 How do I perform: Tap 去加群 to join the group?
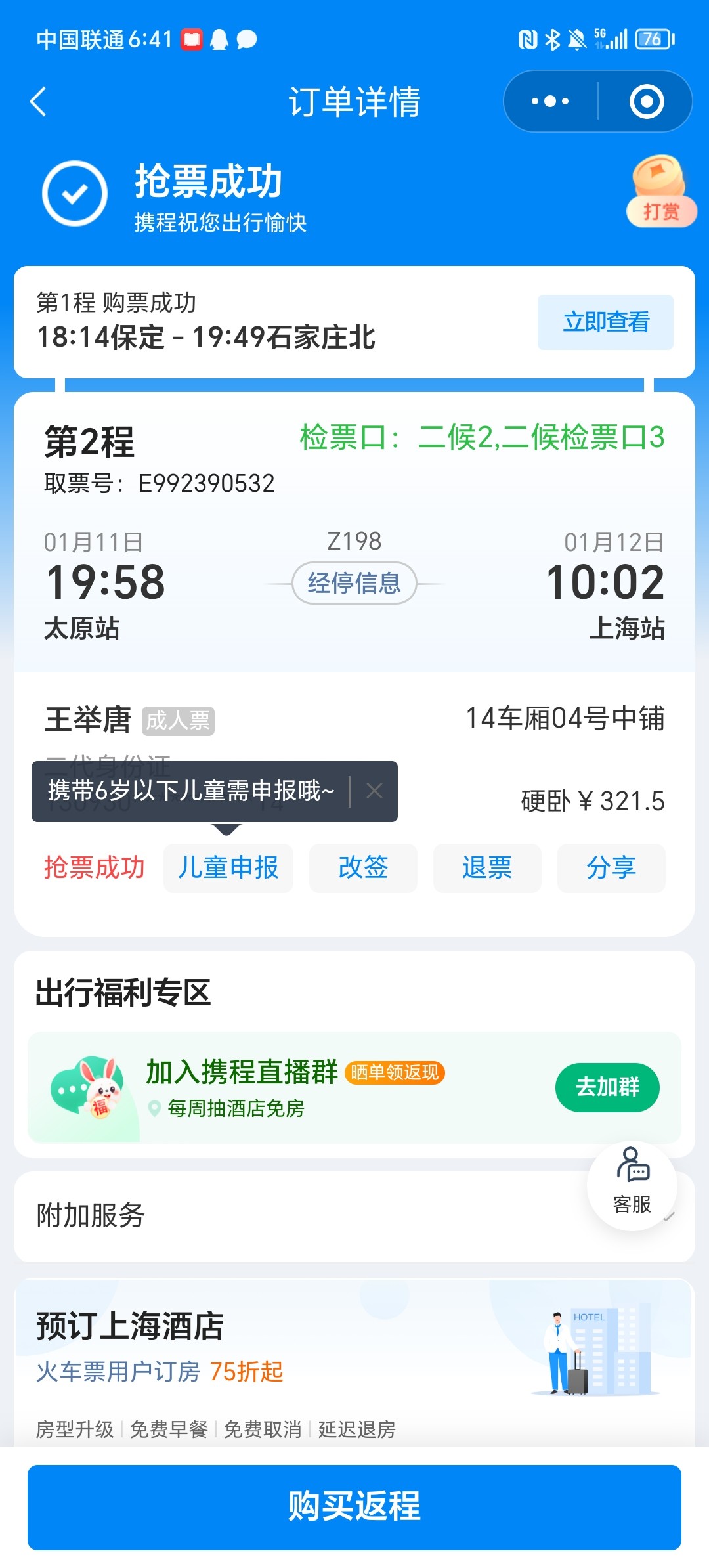point(607,1087)
